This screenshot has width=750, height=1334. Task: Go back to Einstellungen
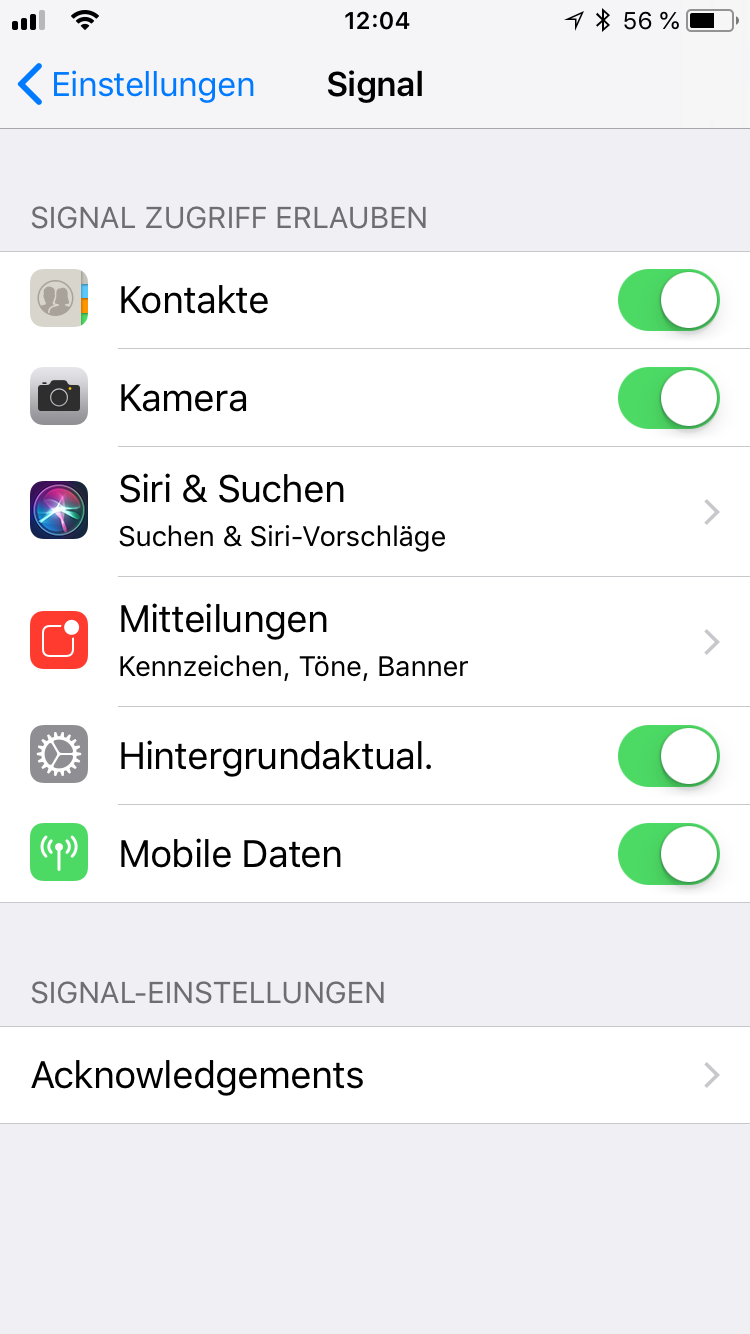pyautogui.click(x=135, y=85)
